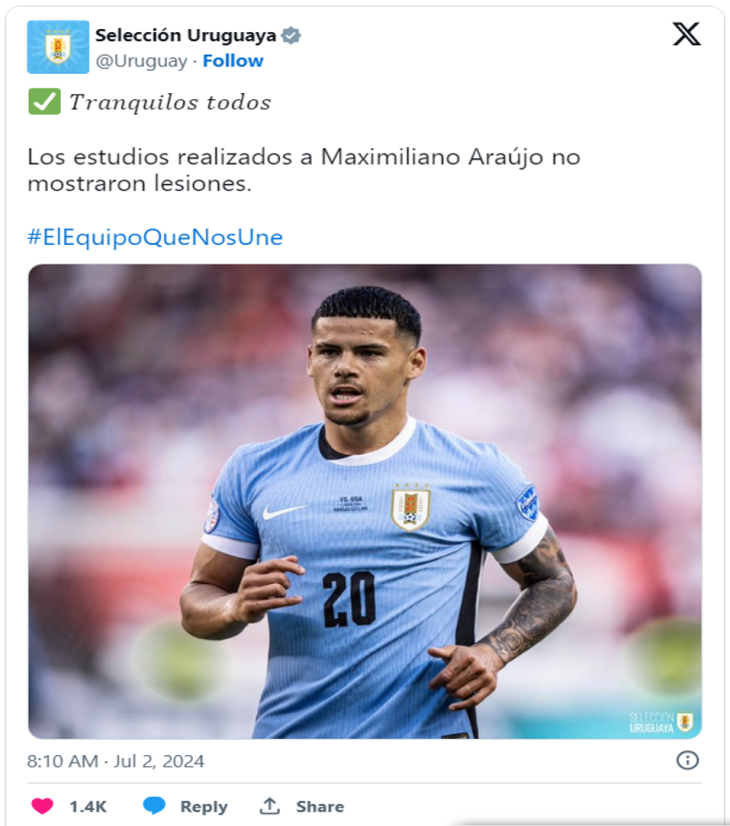The image size is (730, 826).
Task: View the Maximiliano Araújo photo
Action: 365,500
